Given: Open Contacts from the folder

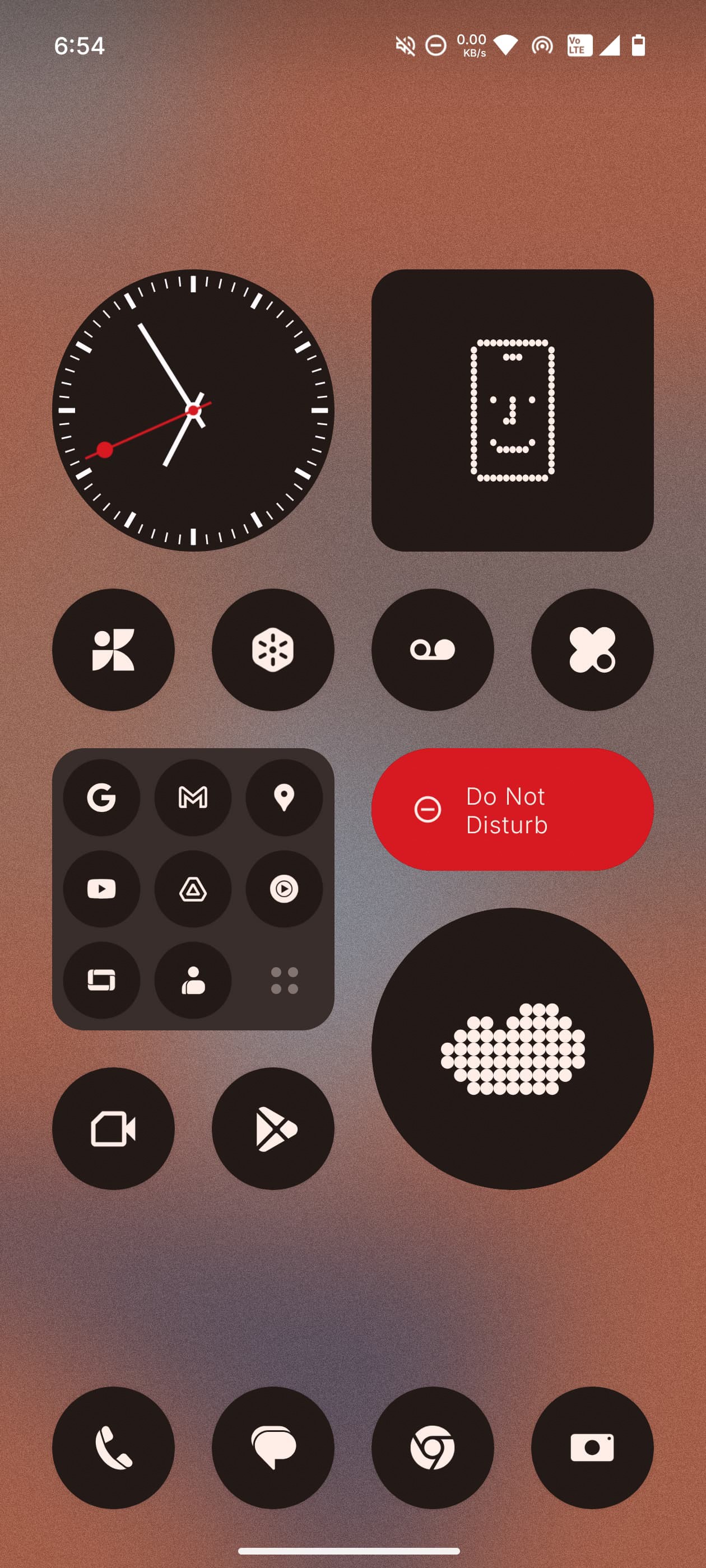Looking at the screenshot, I should [193, 980].
